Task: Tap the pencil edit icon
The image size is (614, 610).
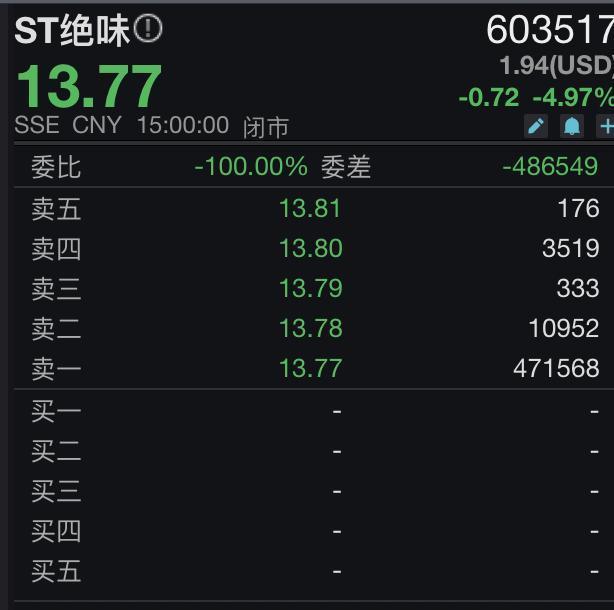Action: [x=536, y=126]
